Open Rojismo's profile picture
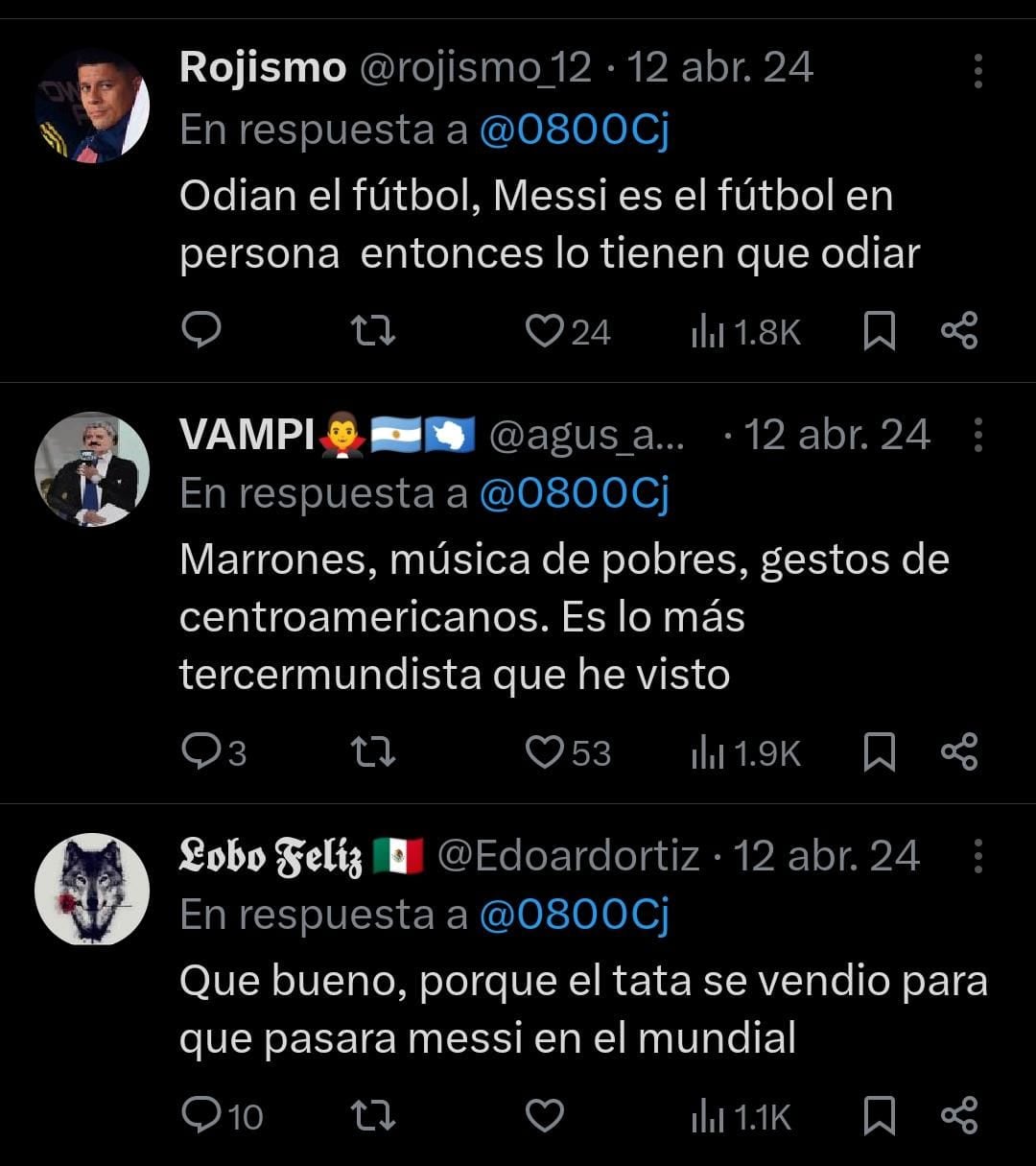Viewport: 1036px width, 1166px height. 92,106
